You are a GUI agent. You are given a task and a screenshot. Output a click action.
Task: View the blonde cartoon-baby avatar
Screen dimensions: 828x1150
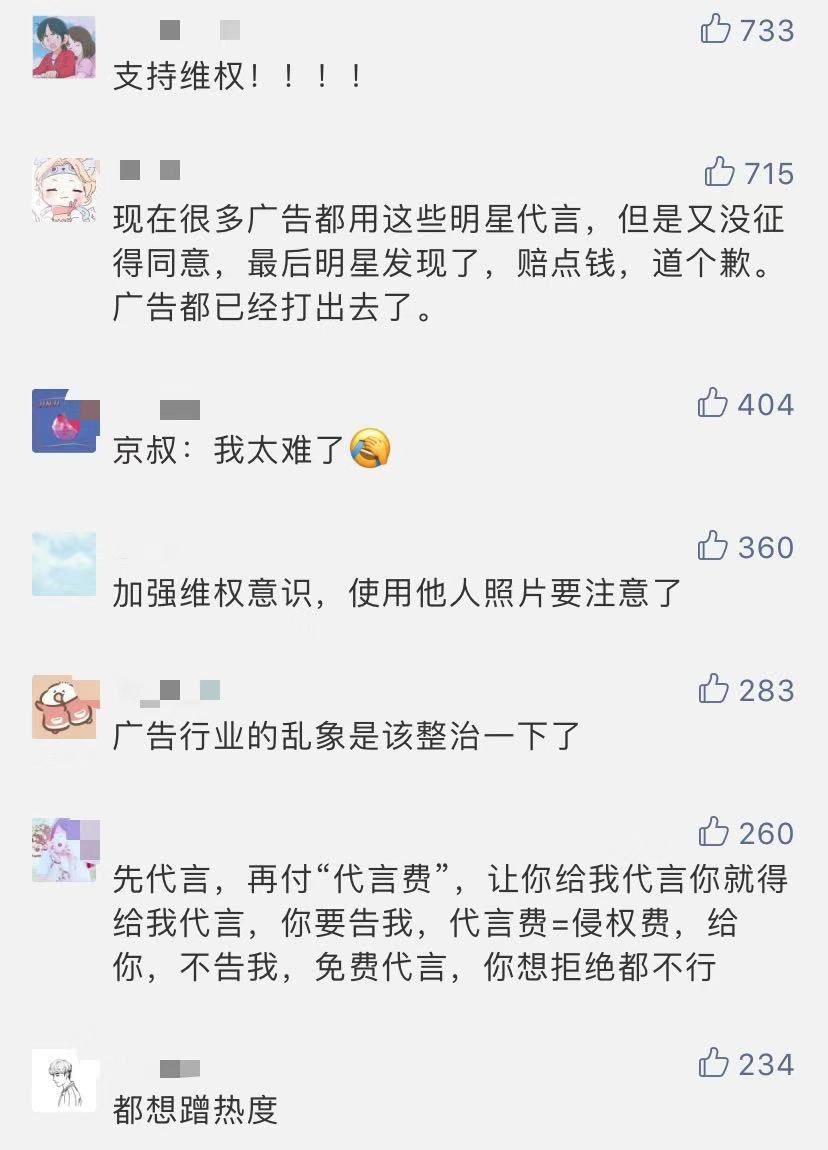point(63,183)
